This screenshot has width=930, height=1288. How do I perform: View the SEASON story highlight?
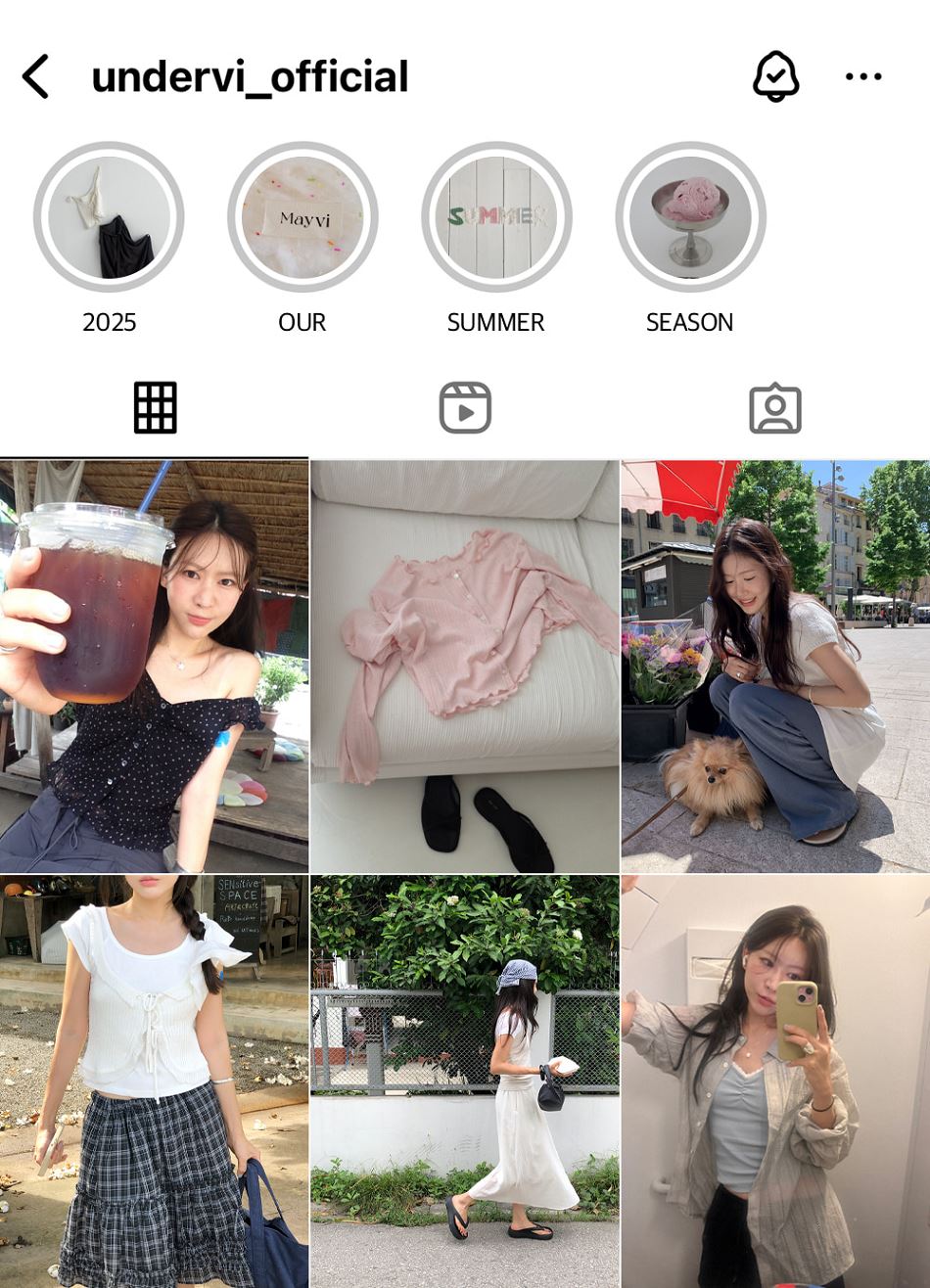point(690,217)
